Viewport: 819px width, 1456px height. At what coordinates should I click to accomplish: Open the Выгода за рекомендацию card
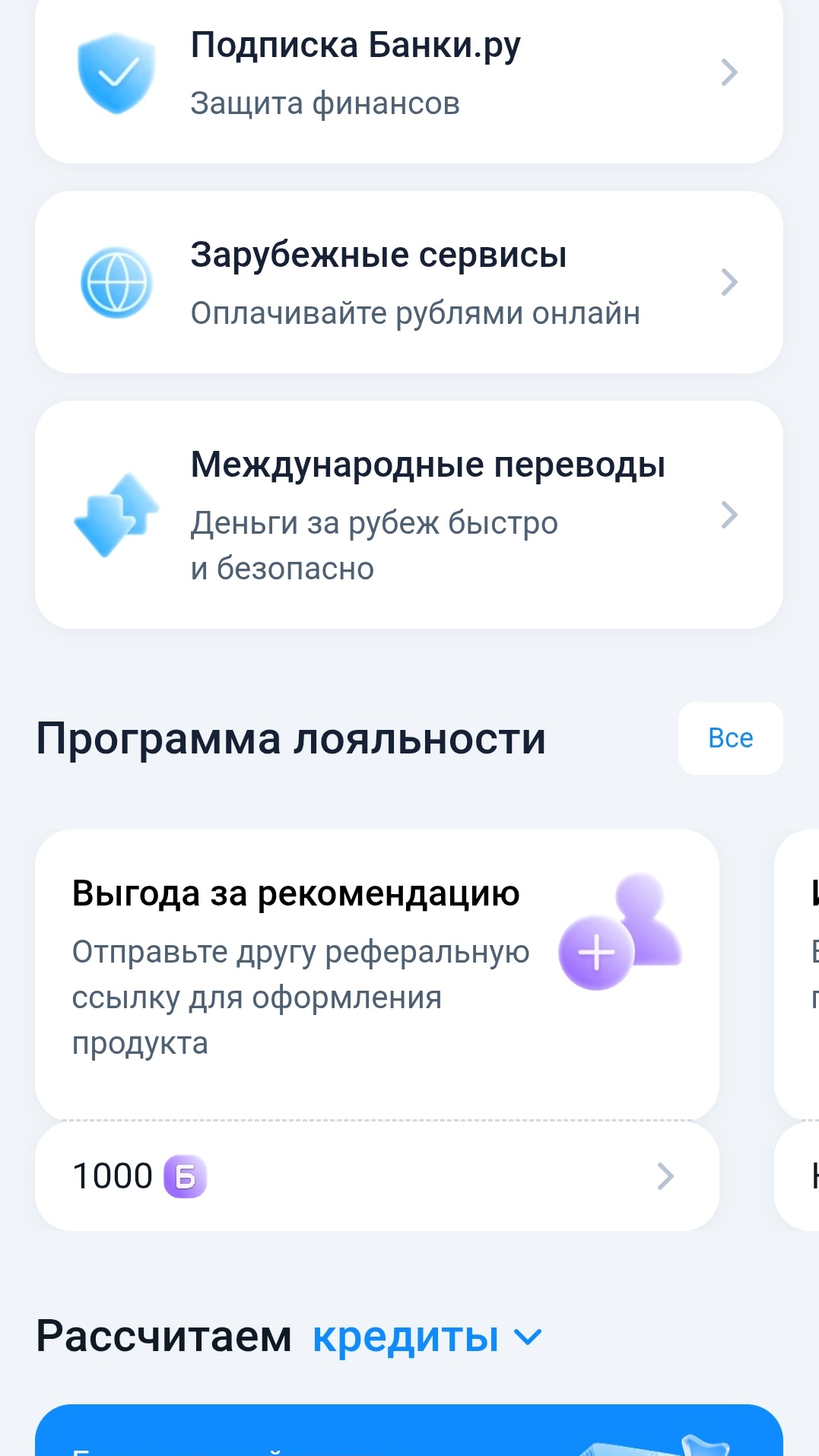[x=376, y=973]
